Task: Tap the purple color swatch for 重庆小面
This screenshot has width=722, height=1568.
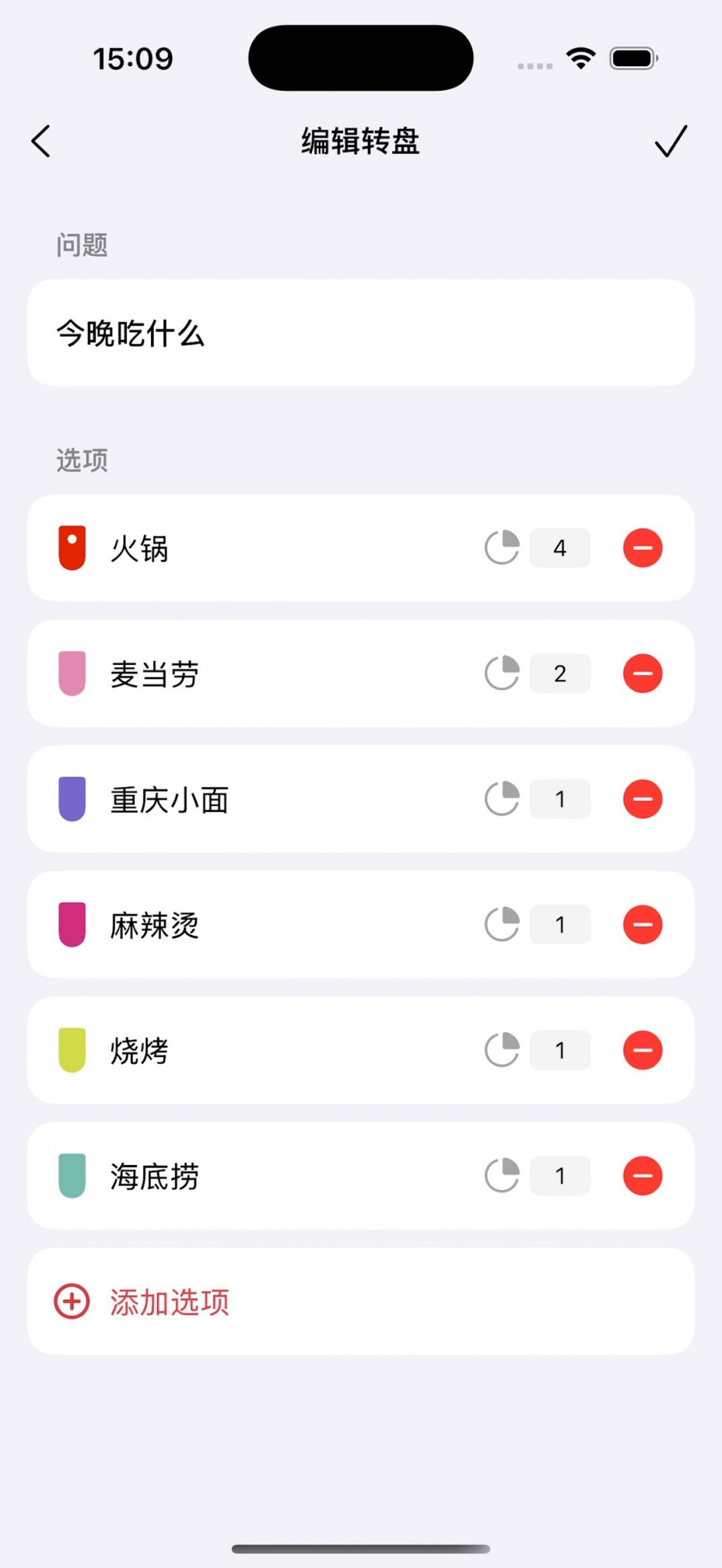Action: click(x=72, y=799)
